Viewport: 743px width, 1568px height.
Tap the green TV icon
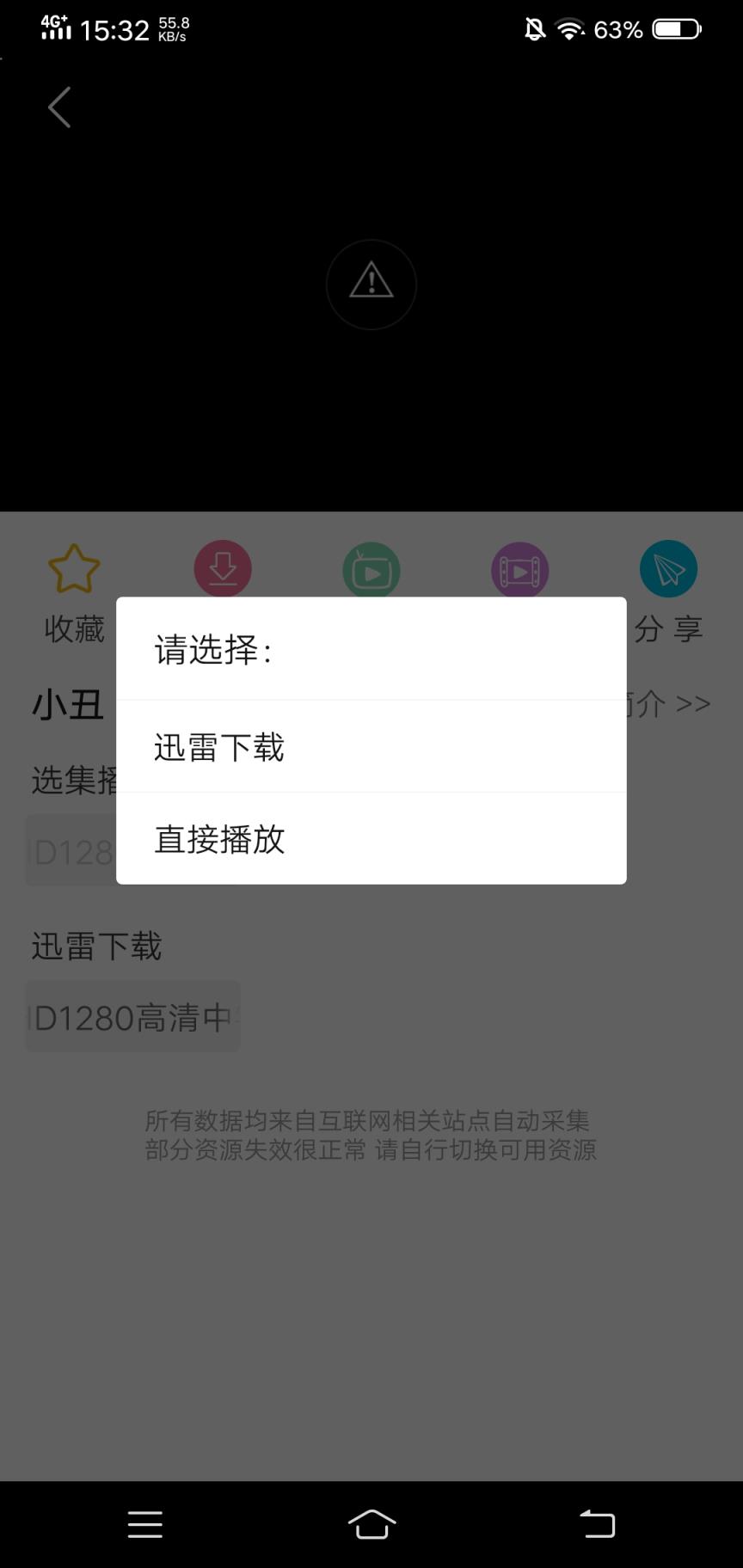coord(371,569)
